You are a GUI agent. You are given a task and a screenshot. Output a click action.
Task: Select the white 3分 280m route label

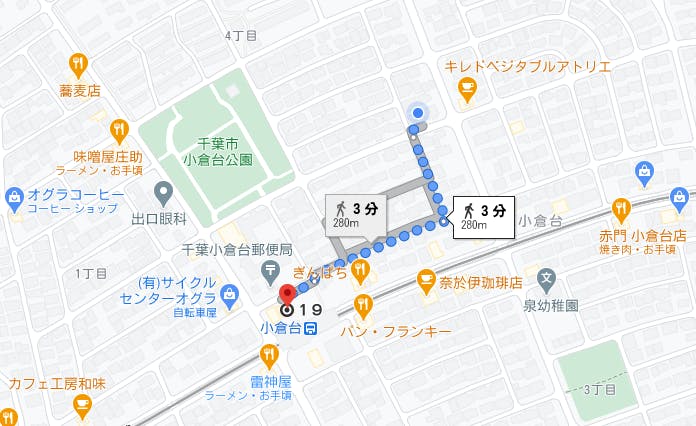point(483,215)
